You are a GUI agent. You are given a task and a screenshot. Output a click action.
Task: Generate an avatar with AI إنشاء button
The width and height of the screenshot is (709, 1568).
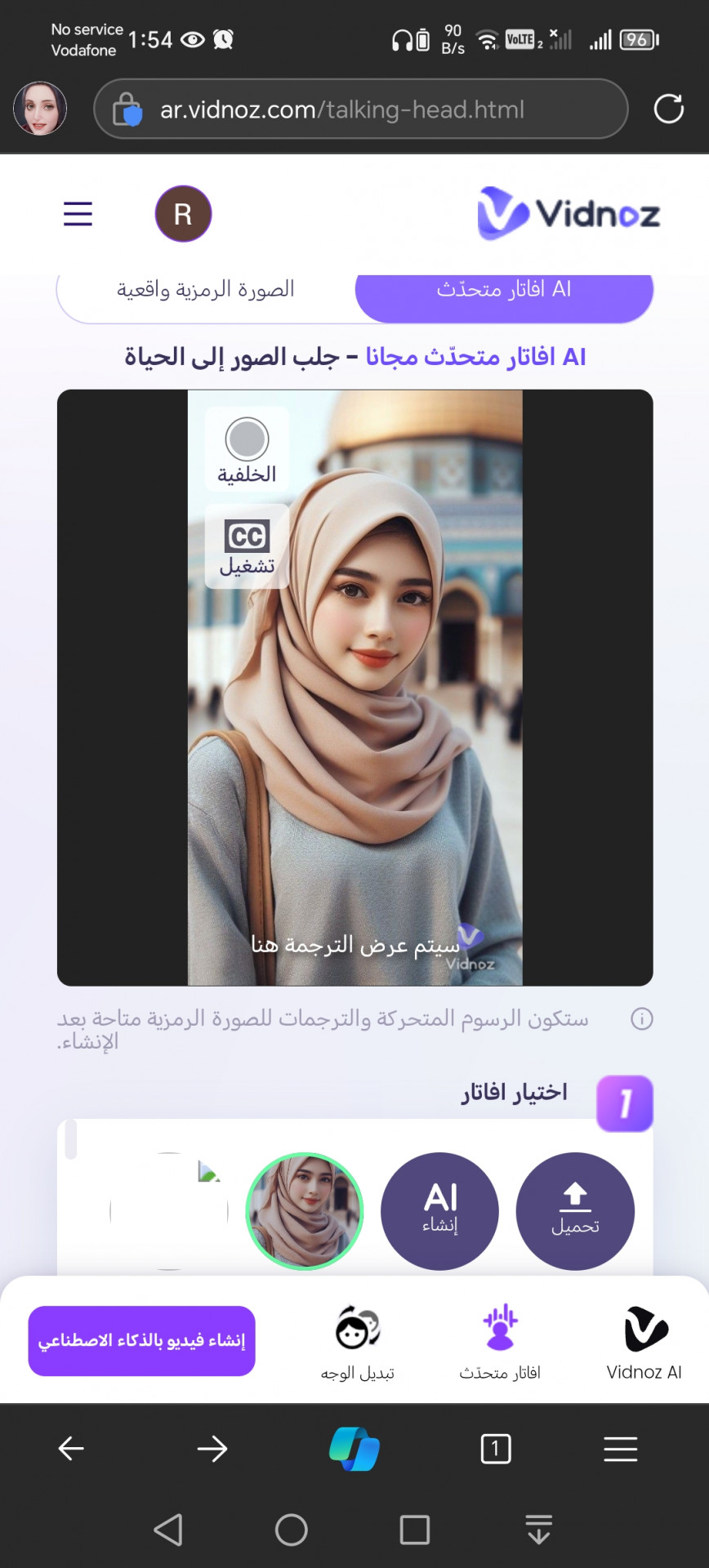(x=439, y=1210)
